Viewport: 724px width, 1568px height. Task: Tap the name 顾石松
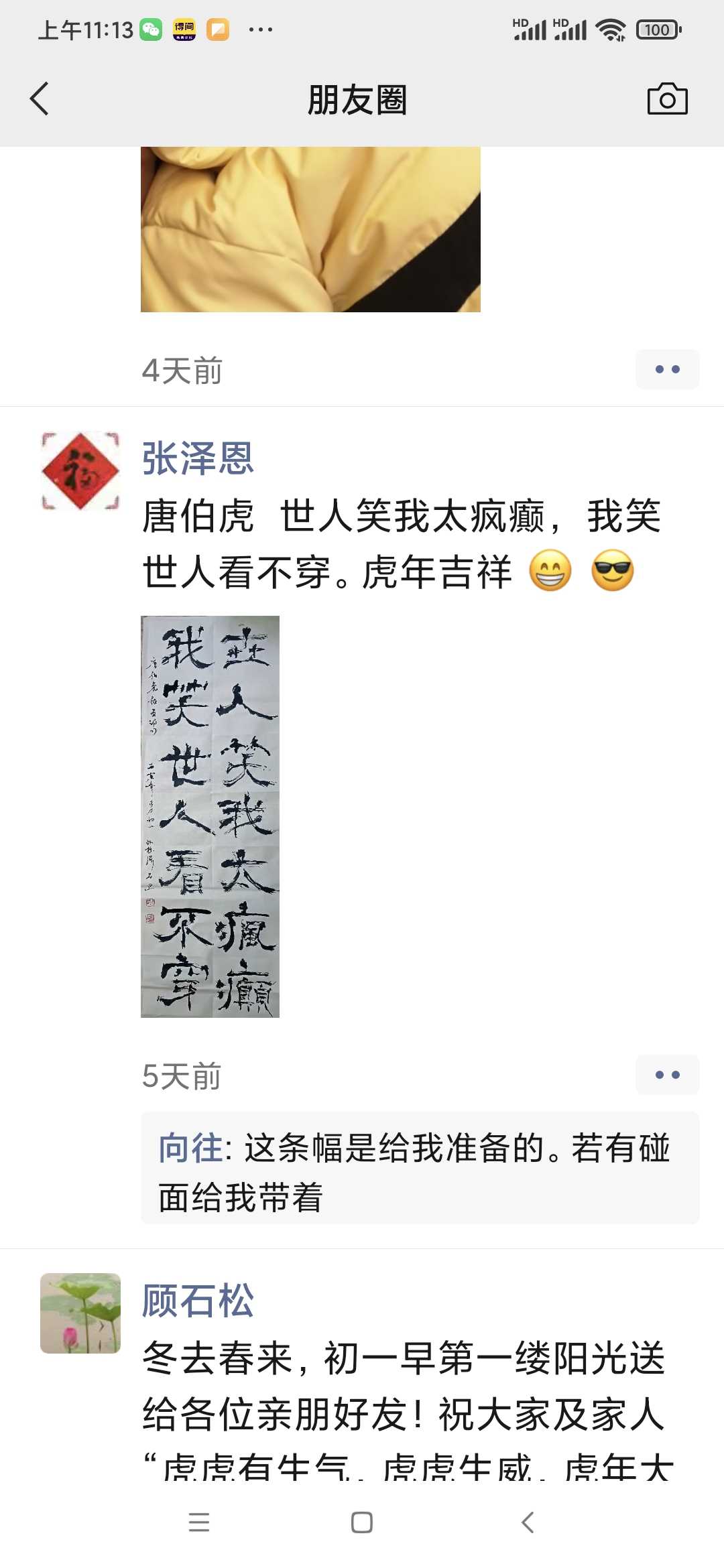(198, 1301)
